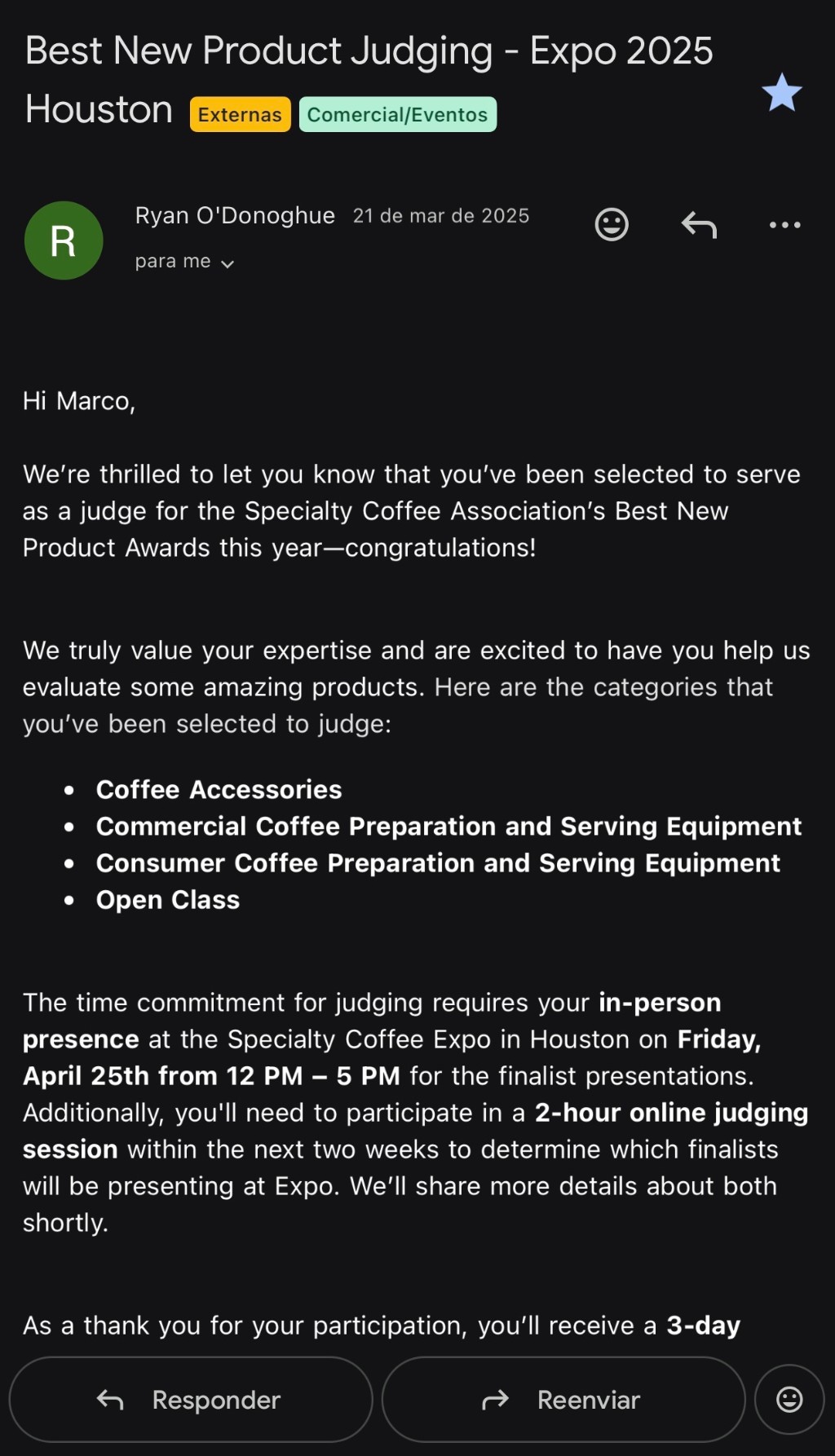835x1456 pixels.
Task: Add an emoji reaction beside the date
Action: tap(612, 224)
